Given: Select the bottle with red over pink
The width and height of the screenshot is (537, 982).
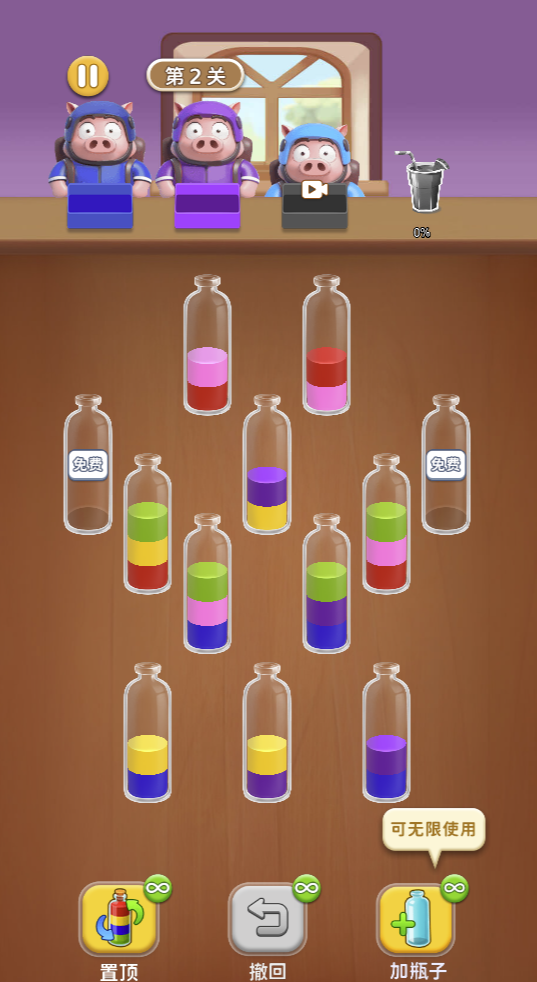Looking at the screenshot, I should [326, 344].
